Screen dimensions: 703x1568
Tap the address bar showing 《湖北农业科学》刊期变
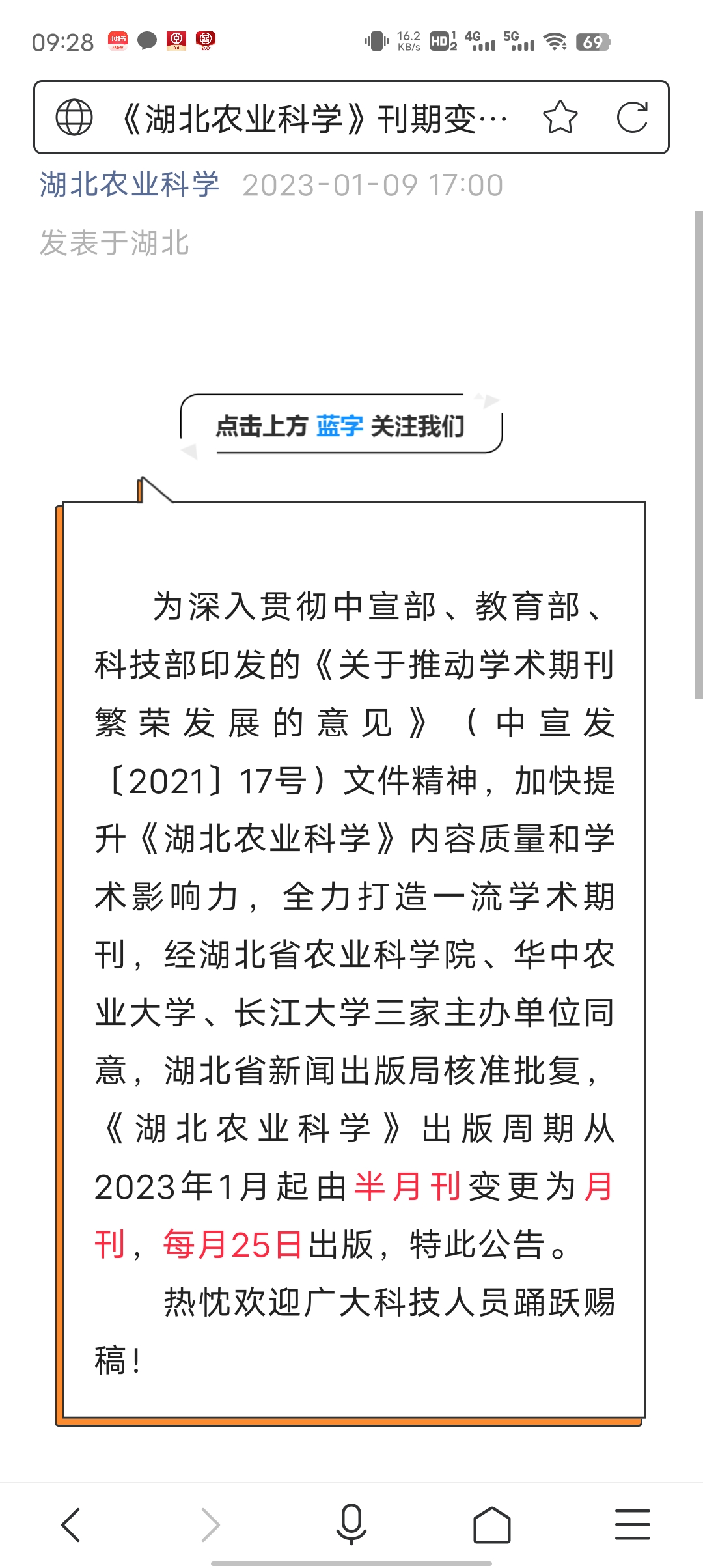pyautogui.click(x=314, y=119)
